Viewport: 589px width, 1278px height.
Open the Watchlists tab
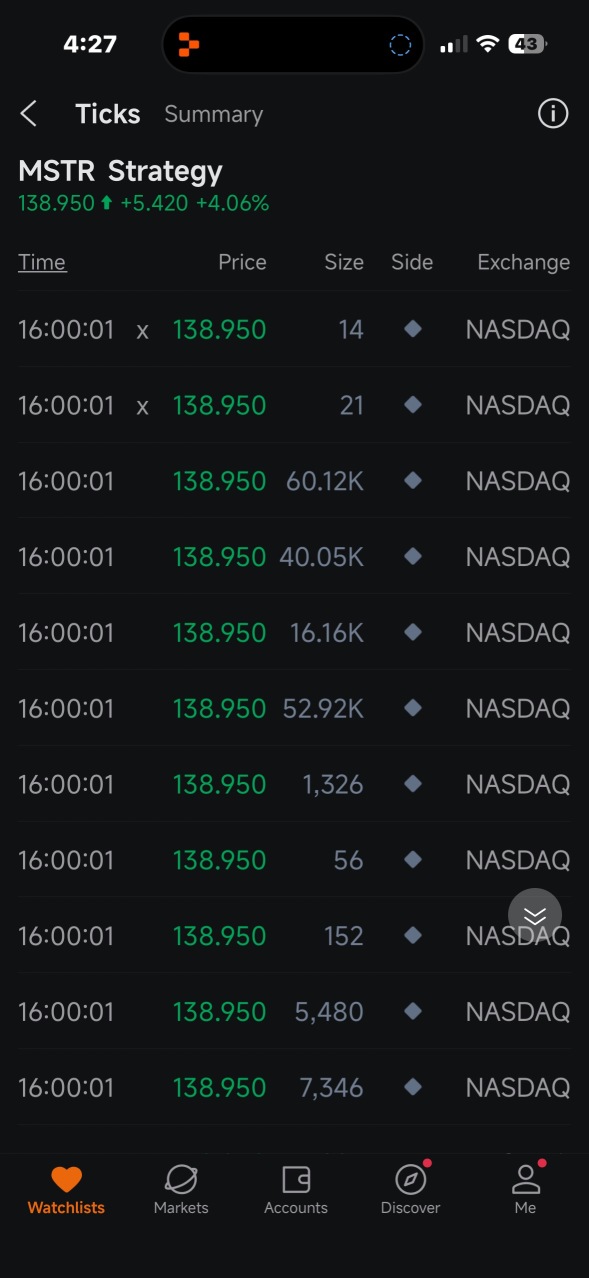(66, 1190)
